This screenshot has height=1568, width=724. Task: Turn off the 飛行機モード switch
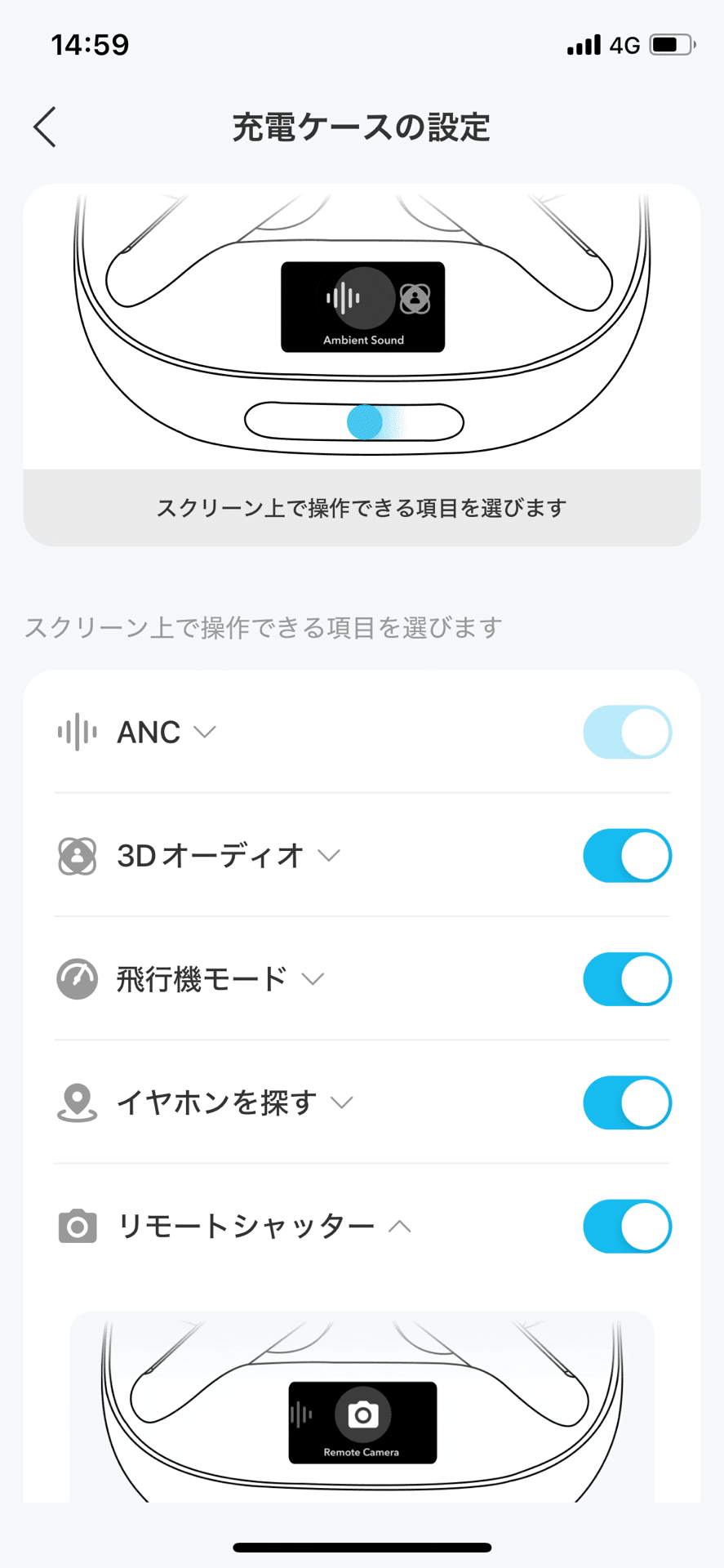coord(627,979)
